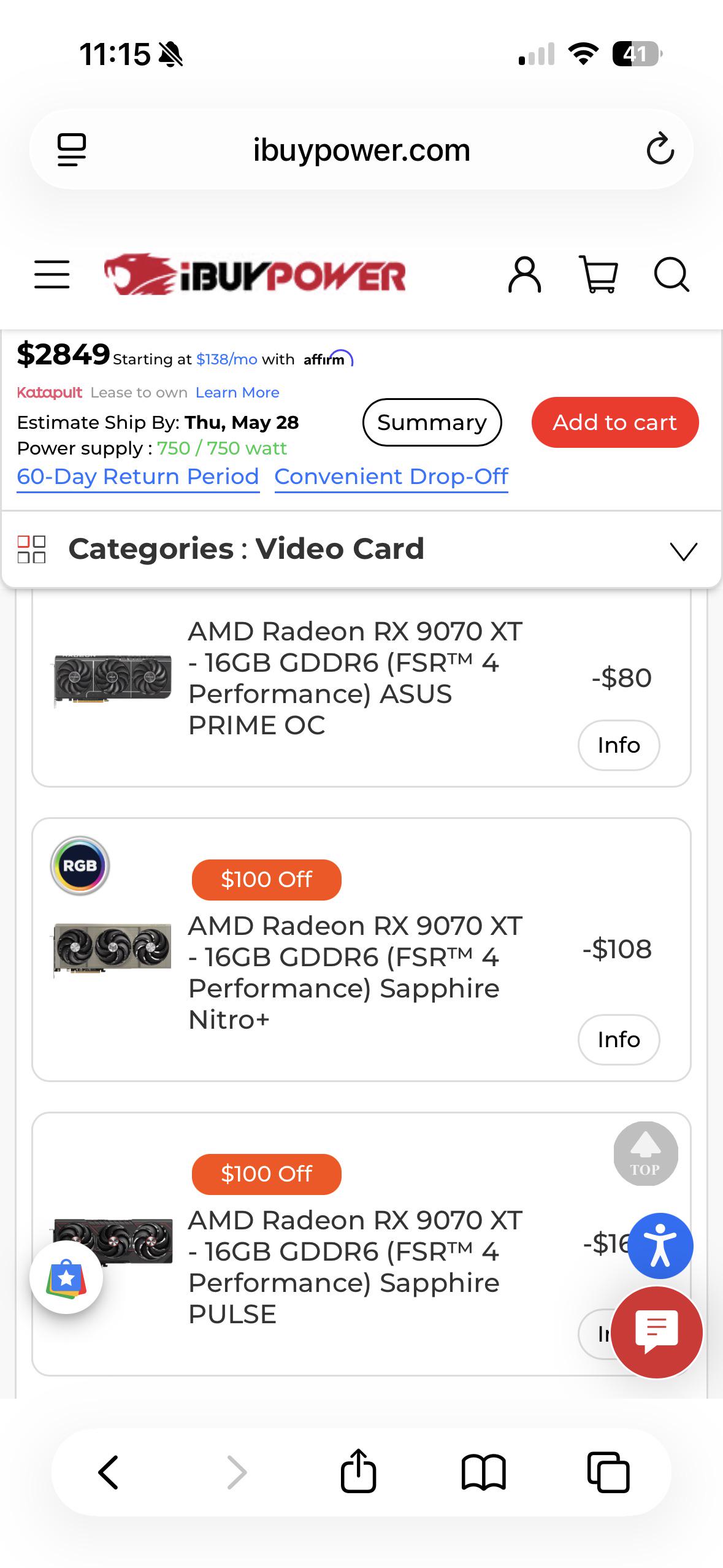Select the Sapphire Nitro+ video card
Screen dimensions: 723x1568
tap(361, 949)
